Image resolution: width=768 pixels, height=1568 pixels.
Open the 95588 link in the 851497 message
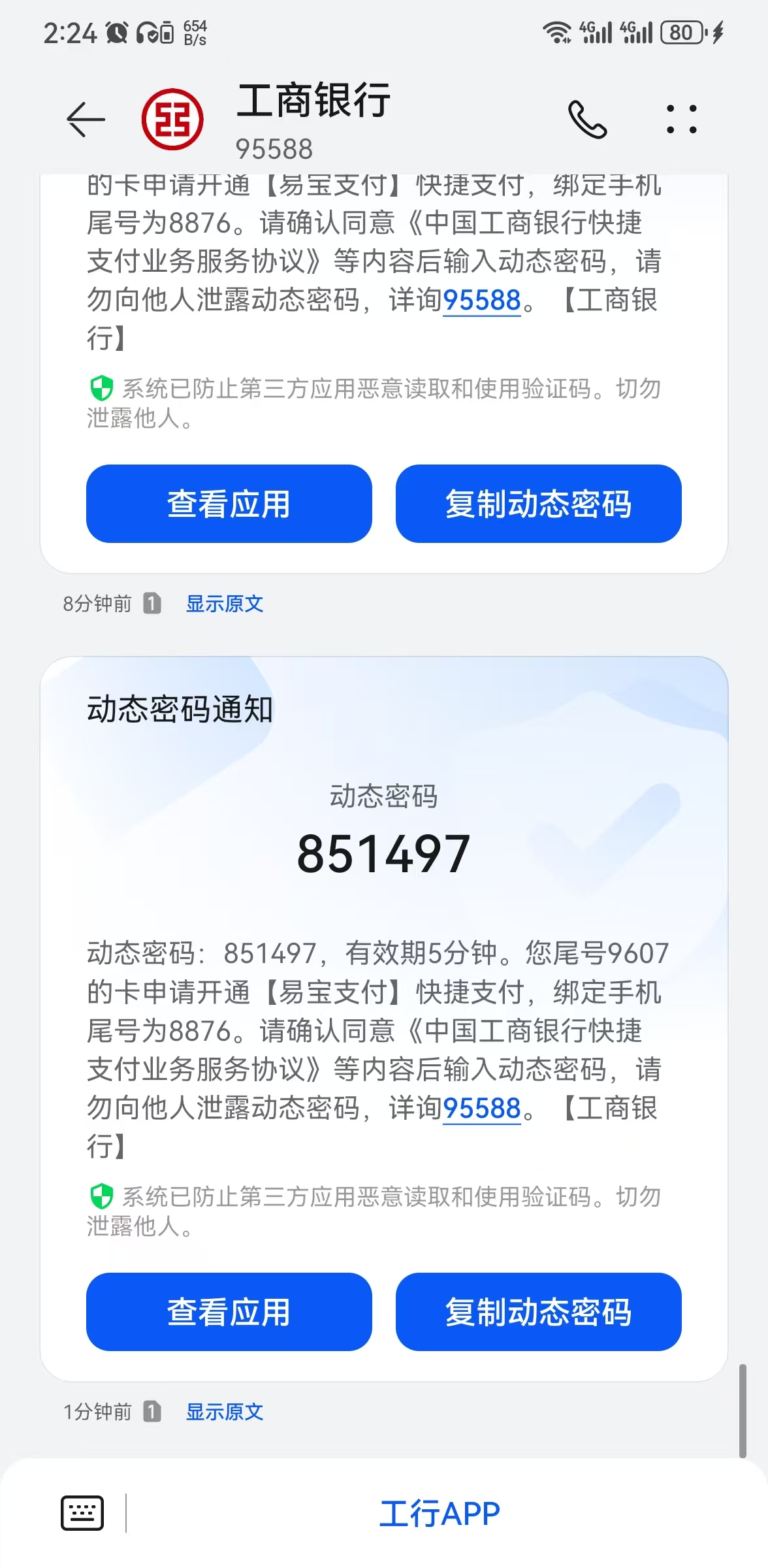click(481, 1108)
